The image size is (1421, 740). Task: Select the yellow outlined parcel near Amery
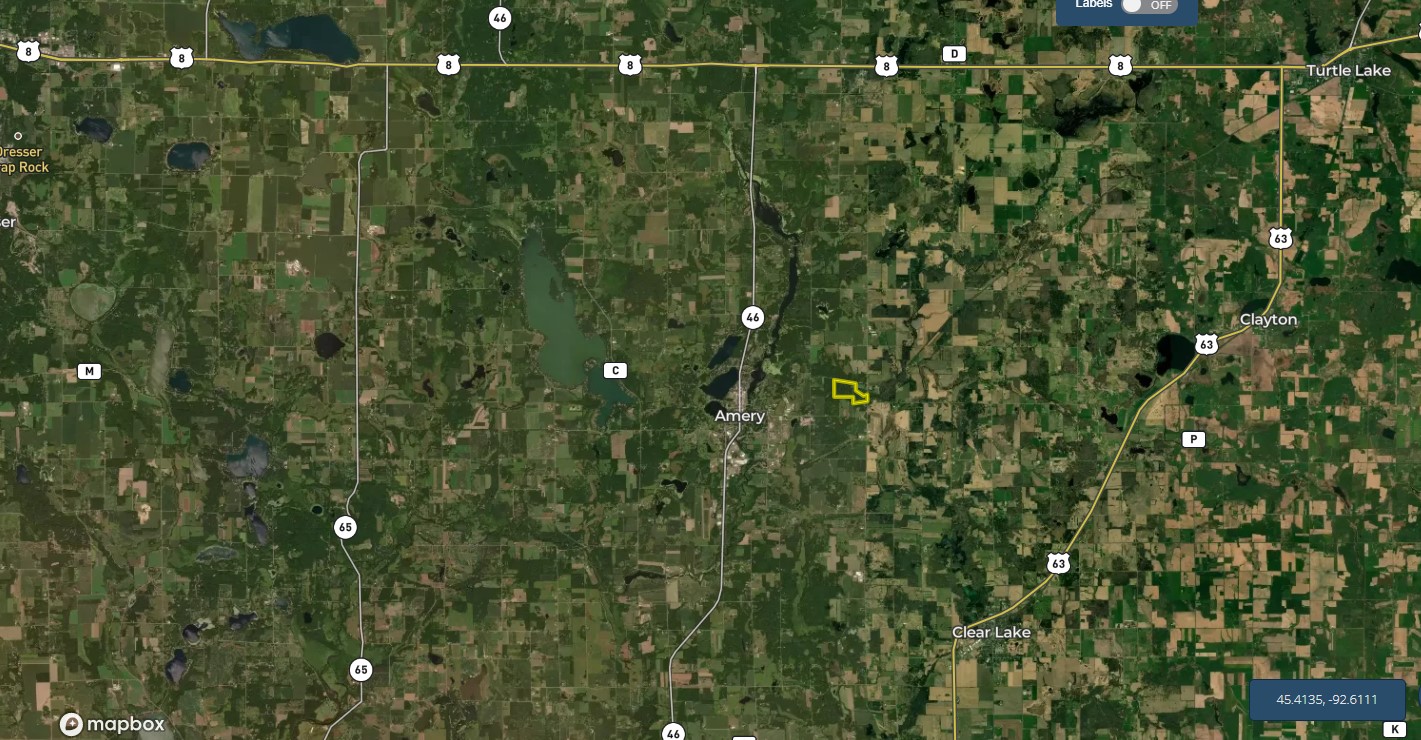(846, 390)
